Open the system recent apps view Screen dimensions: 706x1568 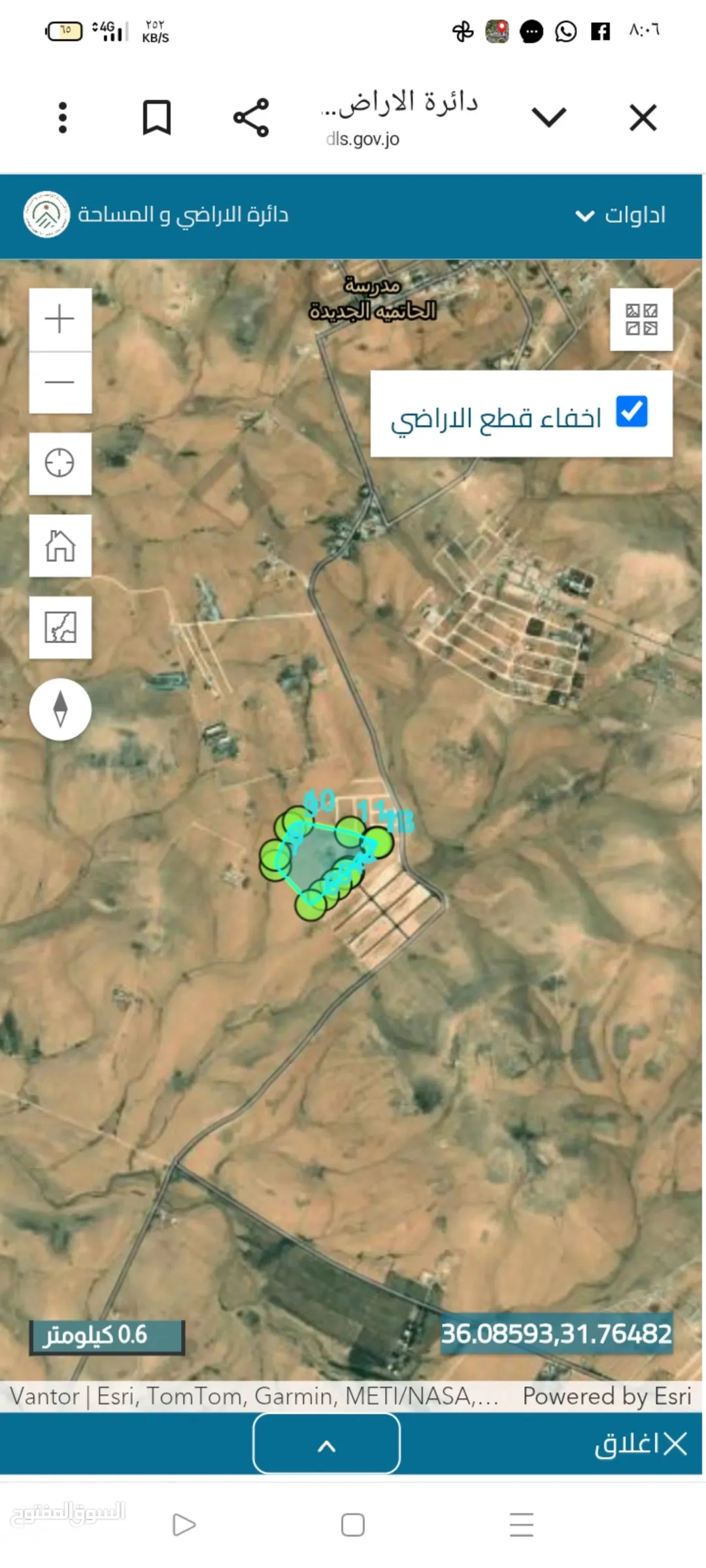click(x=522, y=1526)
